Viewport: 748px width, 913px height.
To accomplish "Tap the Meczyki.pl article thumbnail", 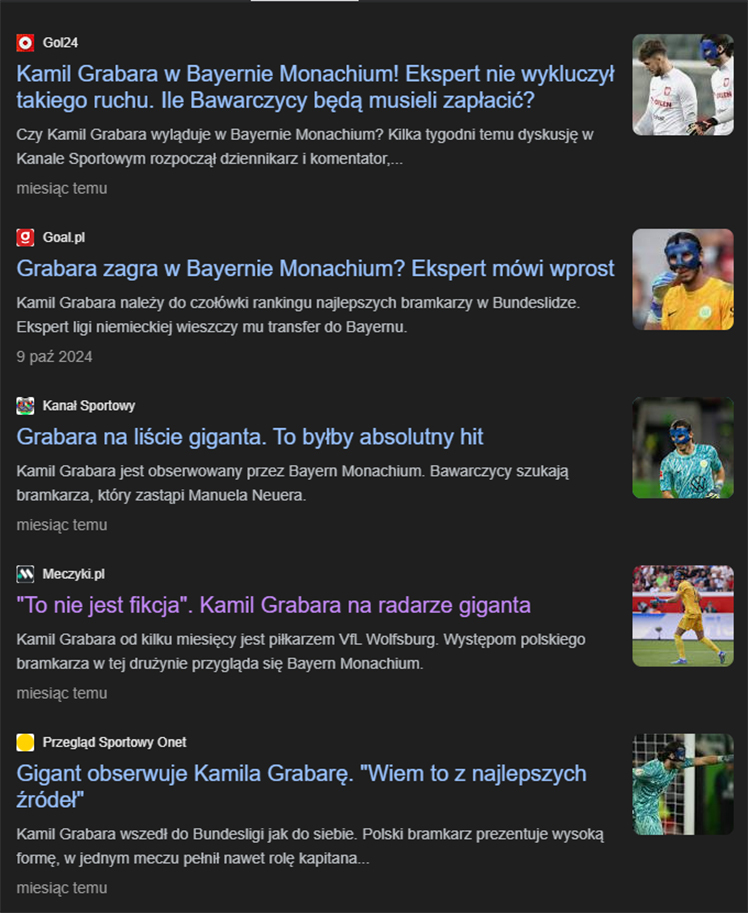I will 682,616.
